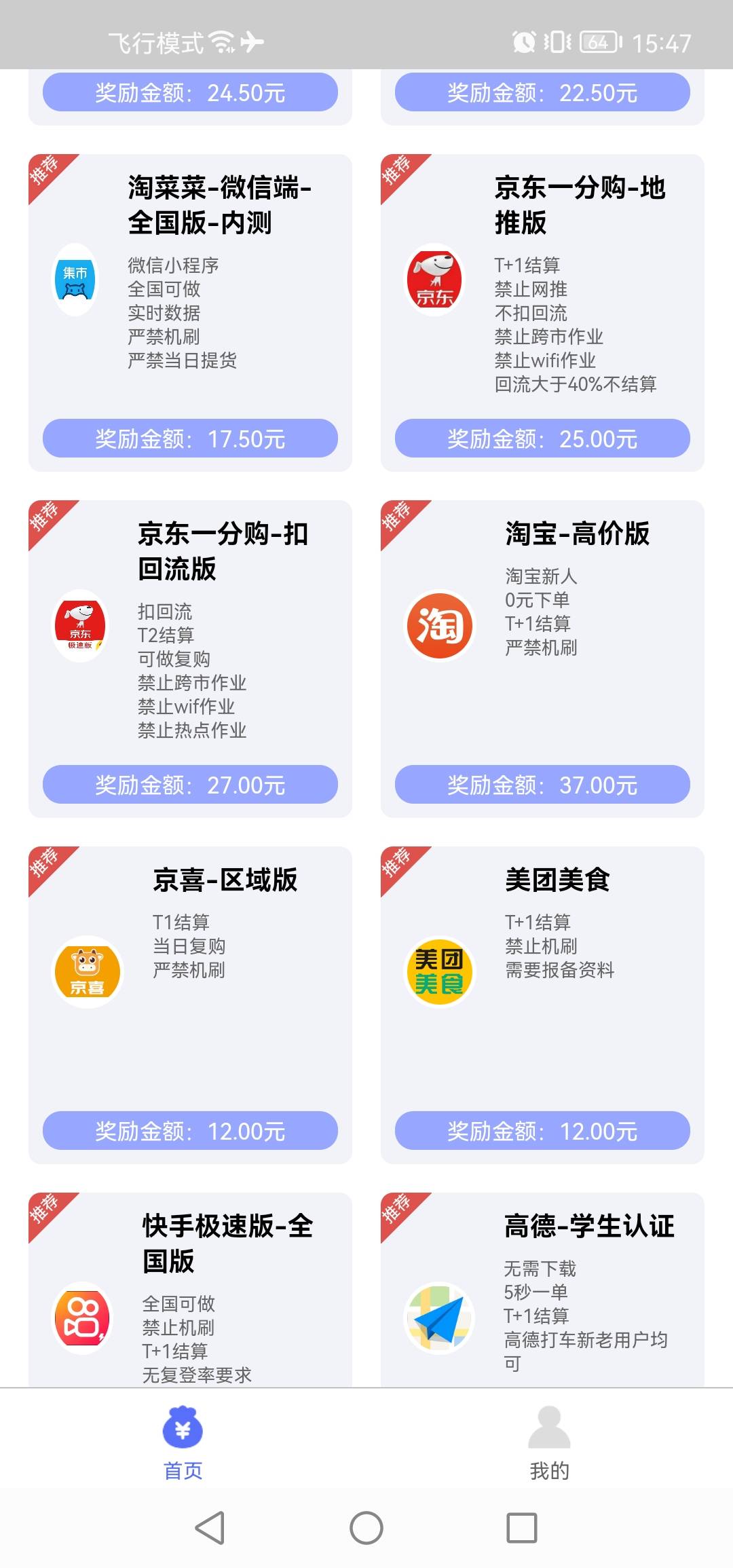Open the 高德-学生认证 task card

[542, 1290]
